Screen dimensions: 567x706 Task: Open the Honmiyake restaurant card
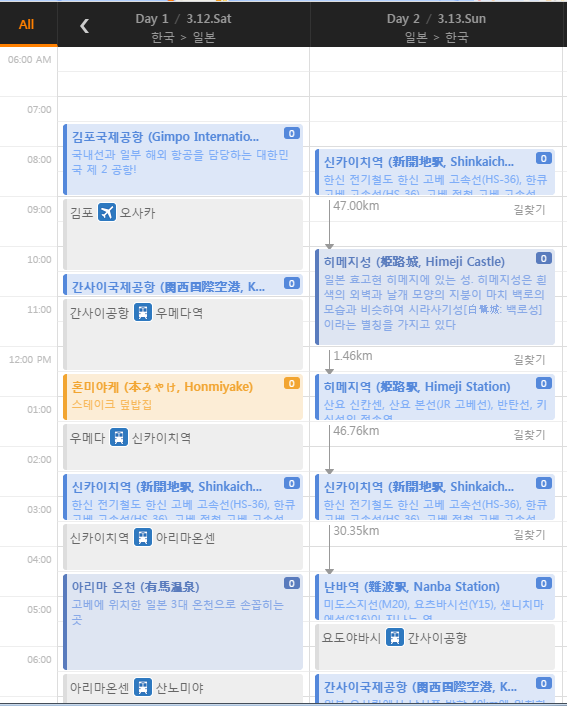tap(183, 397)
